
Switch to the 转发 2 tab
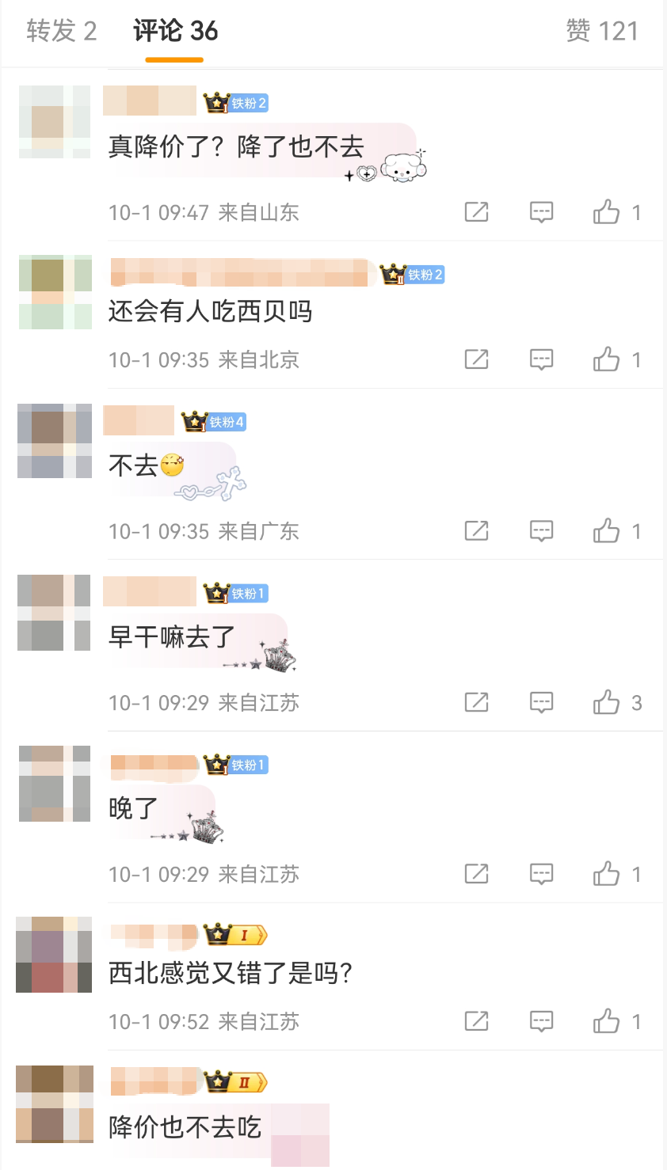click(x=61, y=31)
